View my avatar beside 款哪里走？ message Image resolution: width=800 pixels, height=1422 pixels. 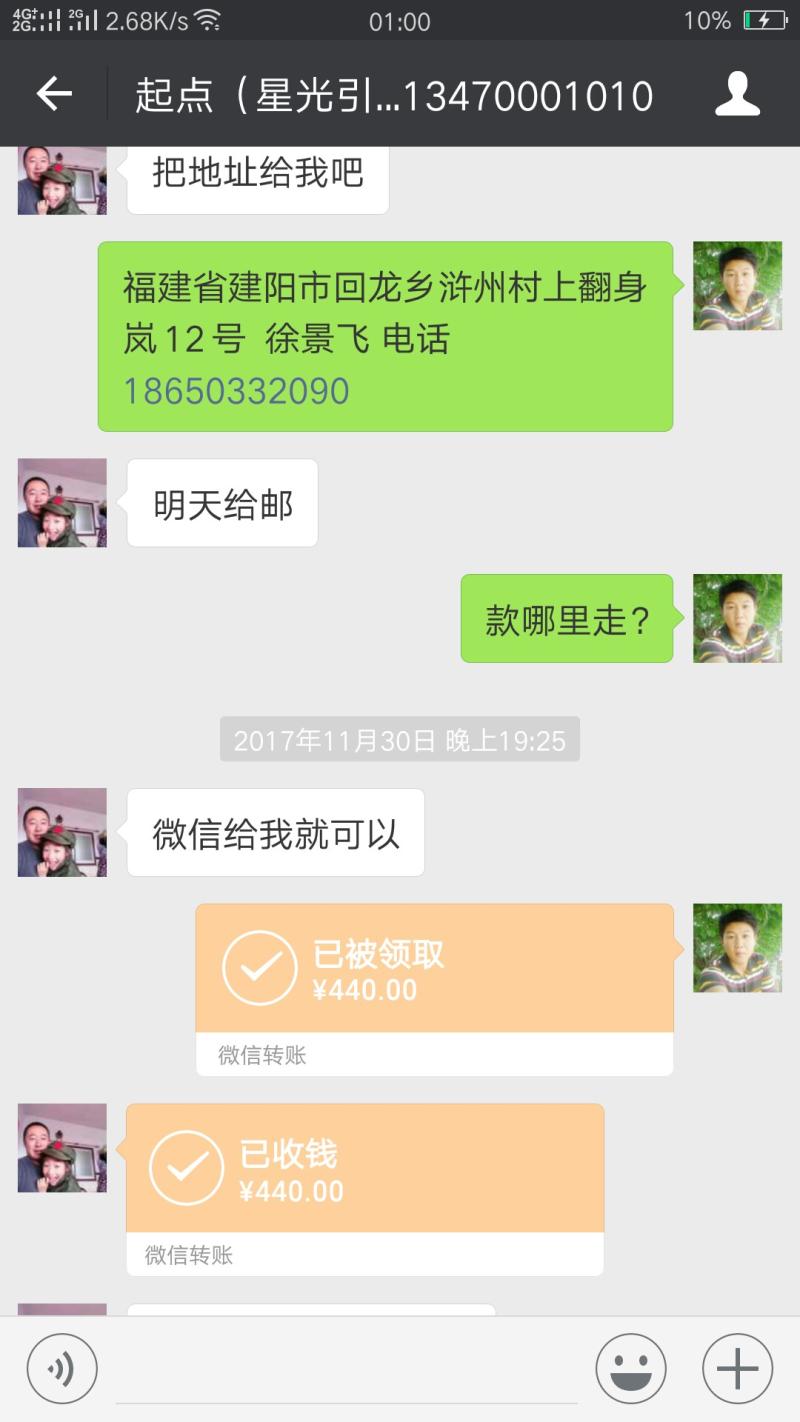tap(738, 618)
